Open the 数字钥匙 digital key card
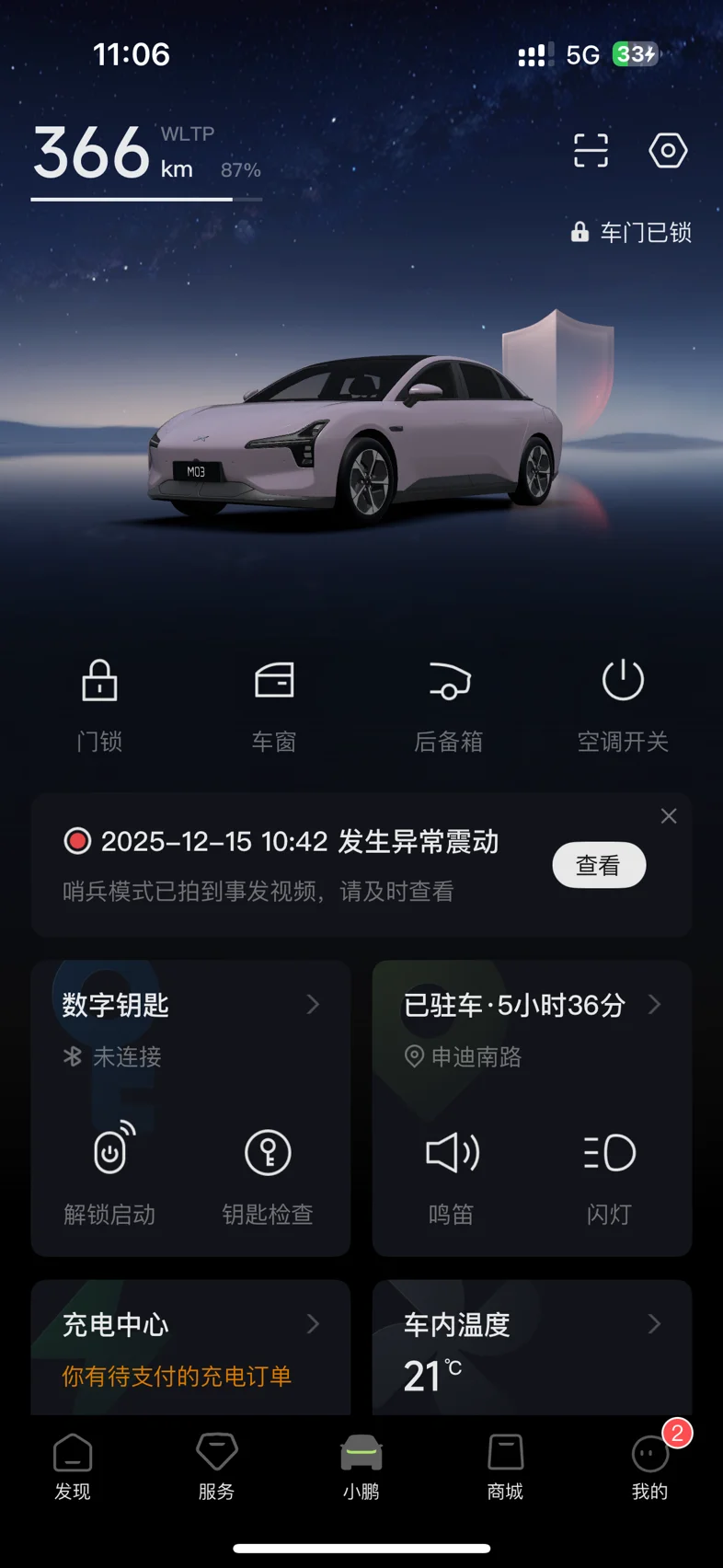This screenshot has width=723, height=1568. tap(190, 1005)
